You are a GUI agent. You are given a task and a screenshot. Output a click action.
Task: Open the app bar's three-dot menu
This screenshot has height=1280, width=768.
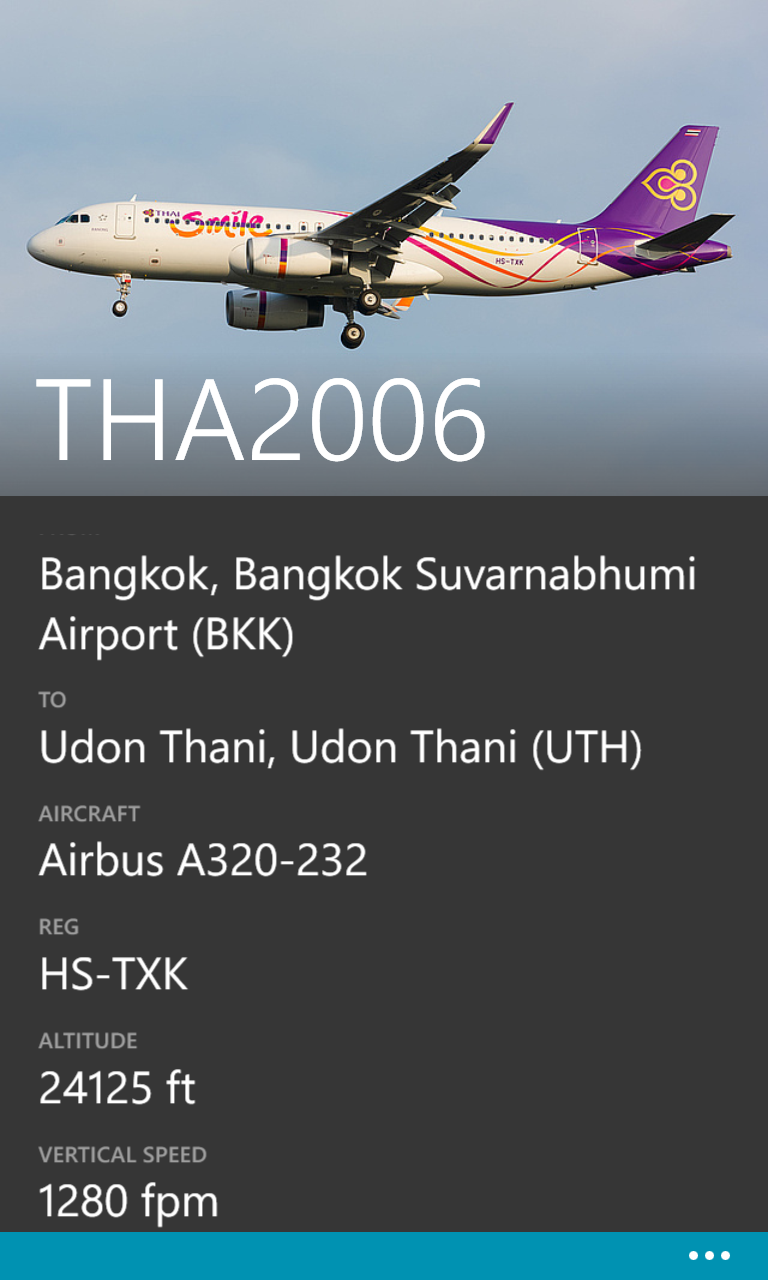pos(709,1256)
